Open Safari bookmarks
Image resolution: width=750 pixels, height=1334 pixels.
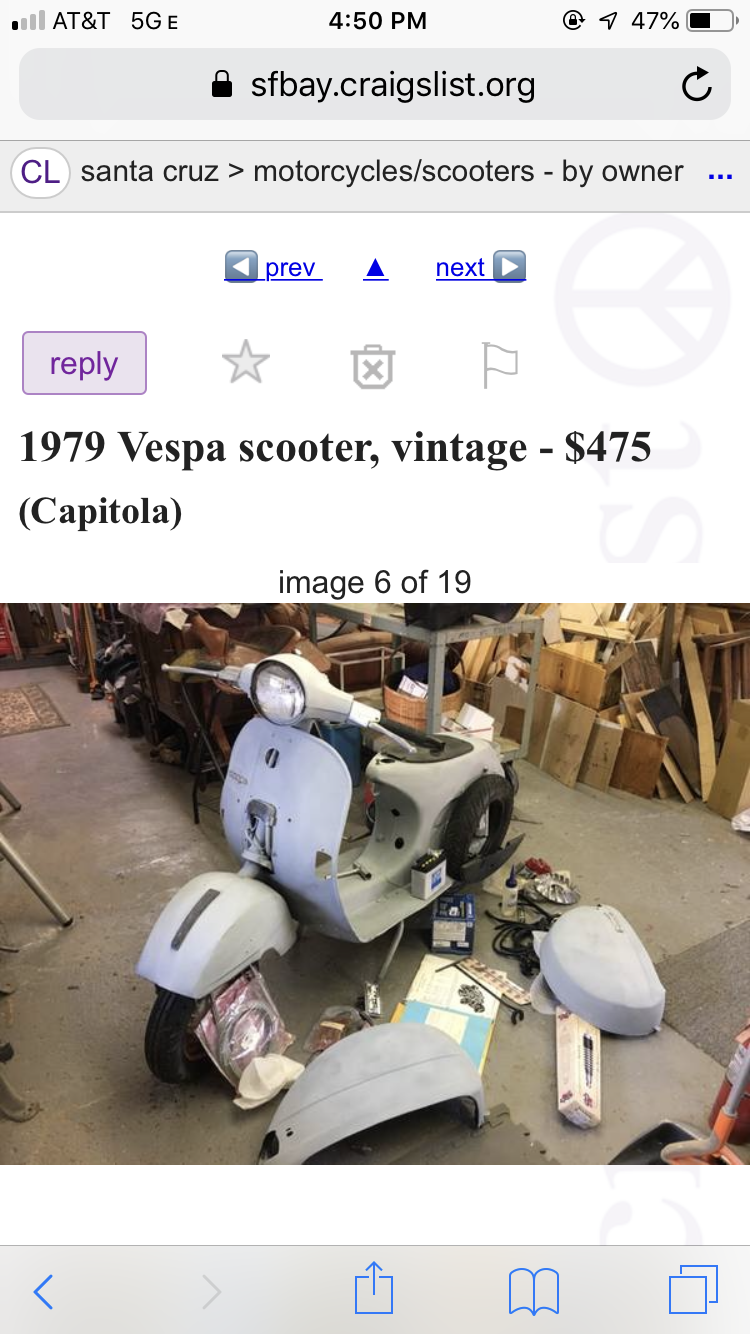tap(533, 1289)
